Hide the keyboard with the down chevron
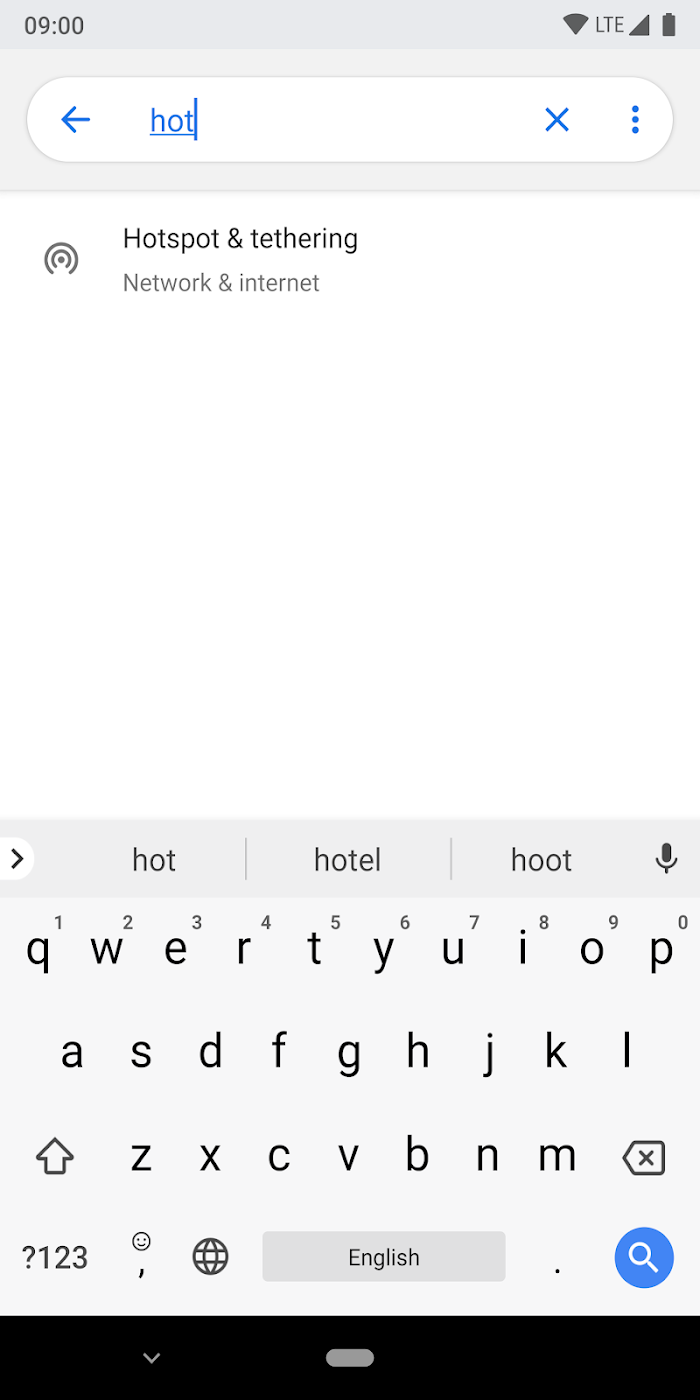Image resolution: width=700 pixels, height=1400 pixels. (x=152, y=1357)
